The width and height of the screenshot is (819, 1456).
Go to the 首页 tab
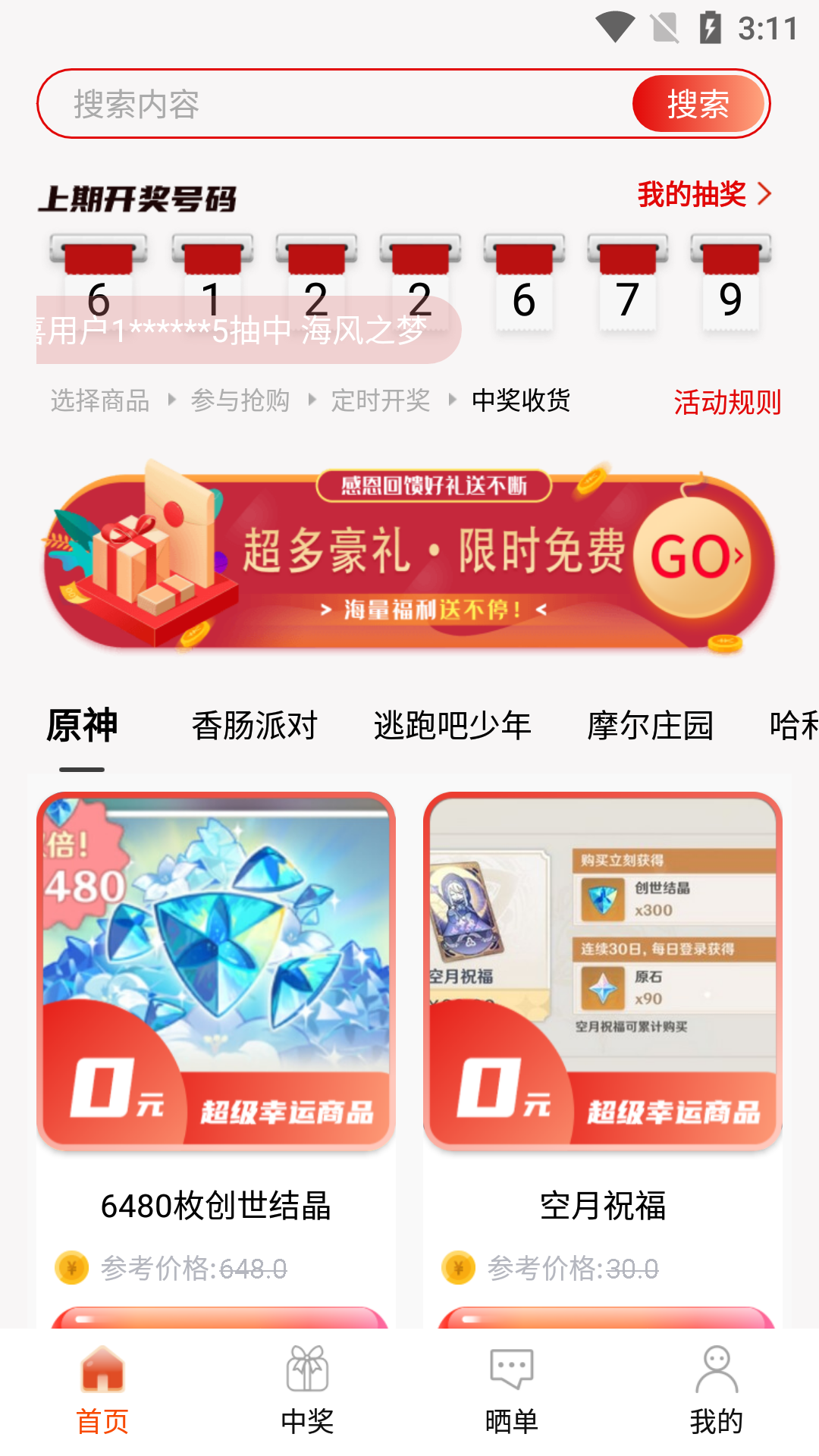tap(102, 1392)
